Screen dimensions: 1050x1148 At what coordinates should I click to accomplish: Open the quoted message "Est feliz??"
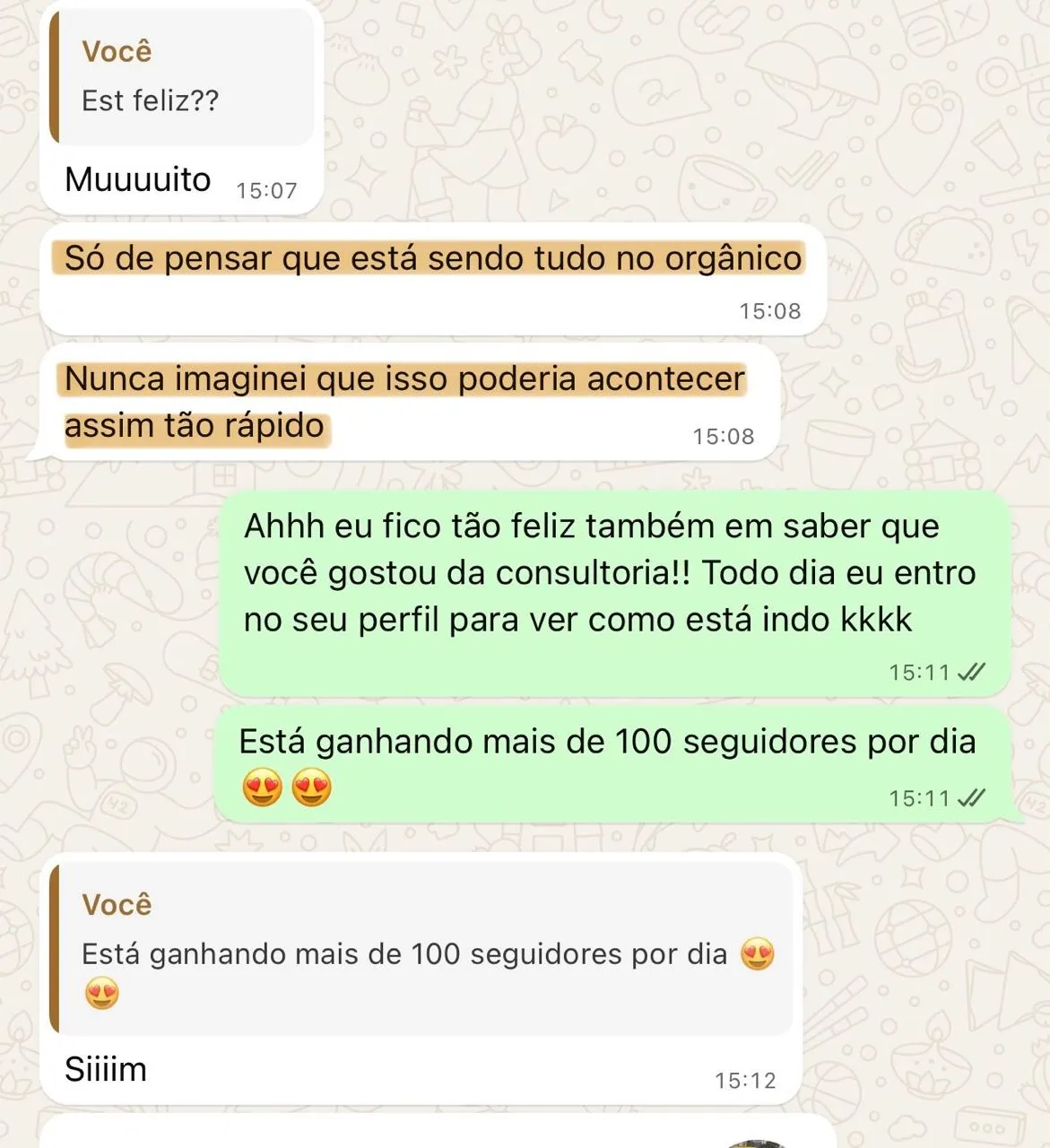pos(183,78)
